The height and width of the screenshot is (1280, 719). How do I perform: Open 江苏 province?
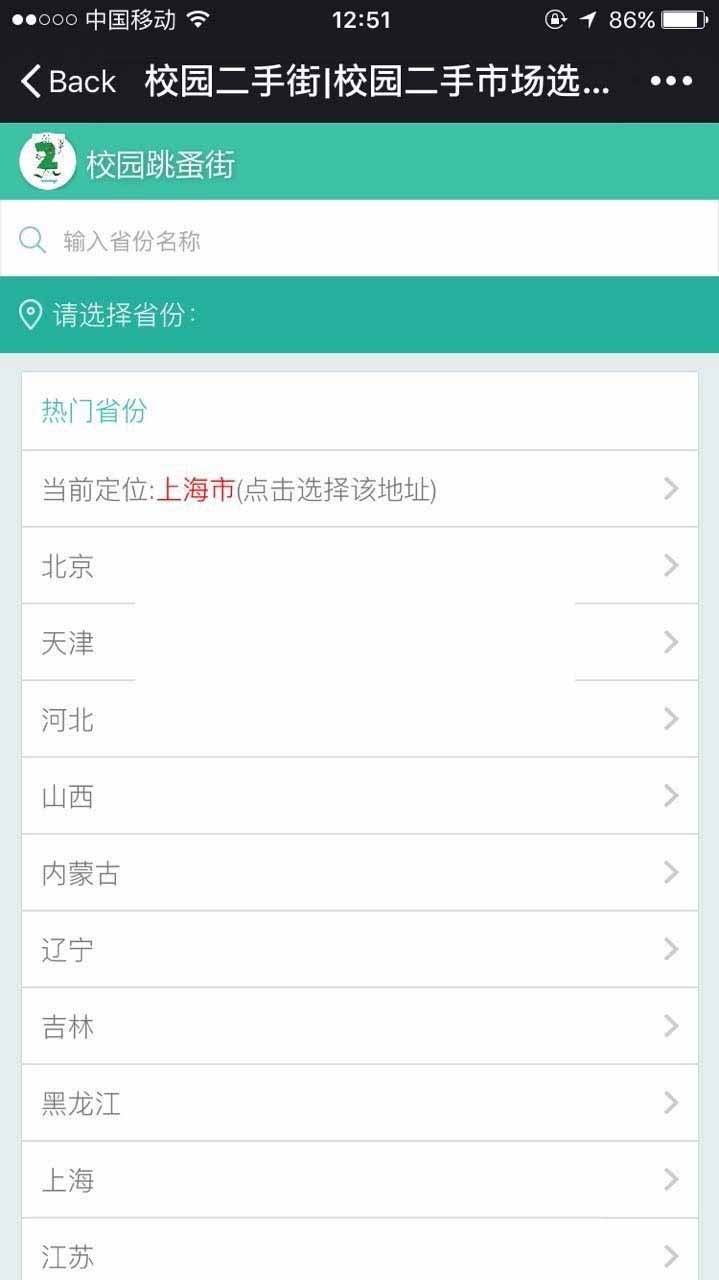point(360,1254)
